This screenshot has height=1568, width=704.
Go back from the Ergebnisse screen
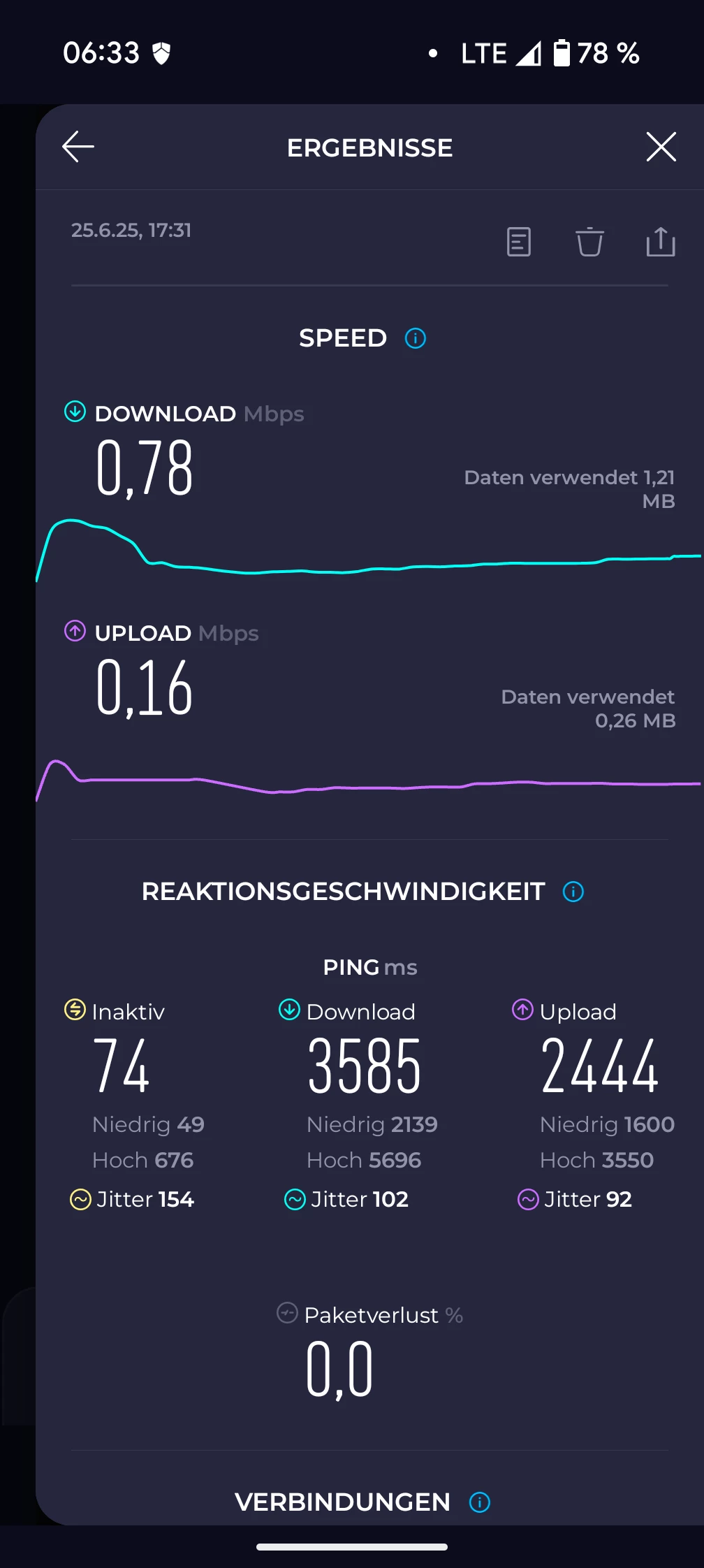point(78,147)
